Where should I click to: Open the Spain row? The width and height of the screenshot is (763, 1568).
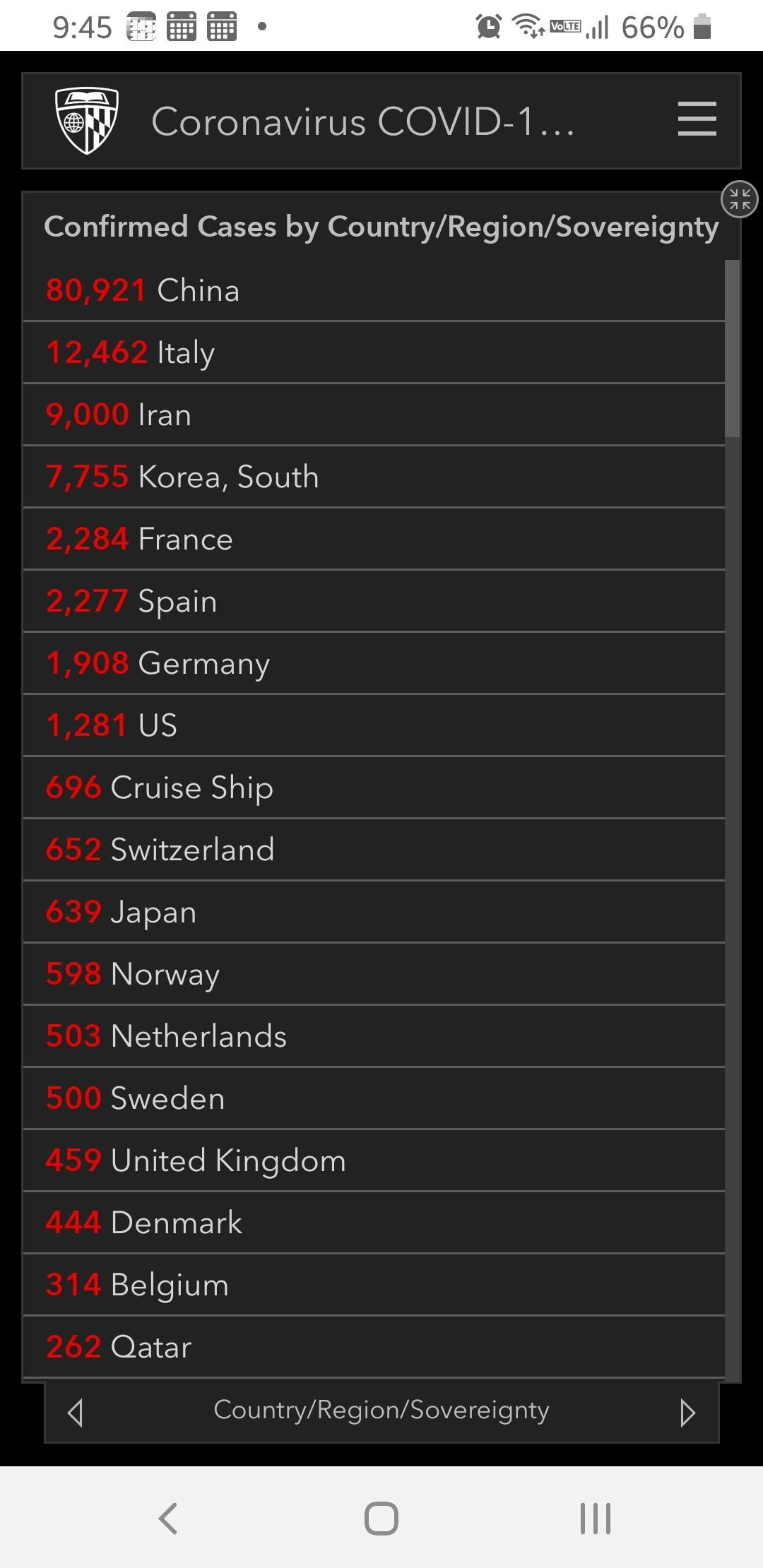click(x=374, y=601)
